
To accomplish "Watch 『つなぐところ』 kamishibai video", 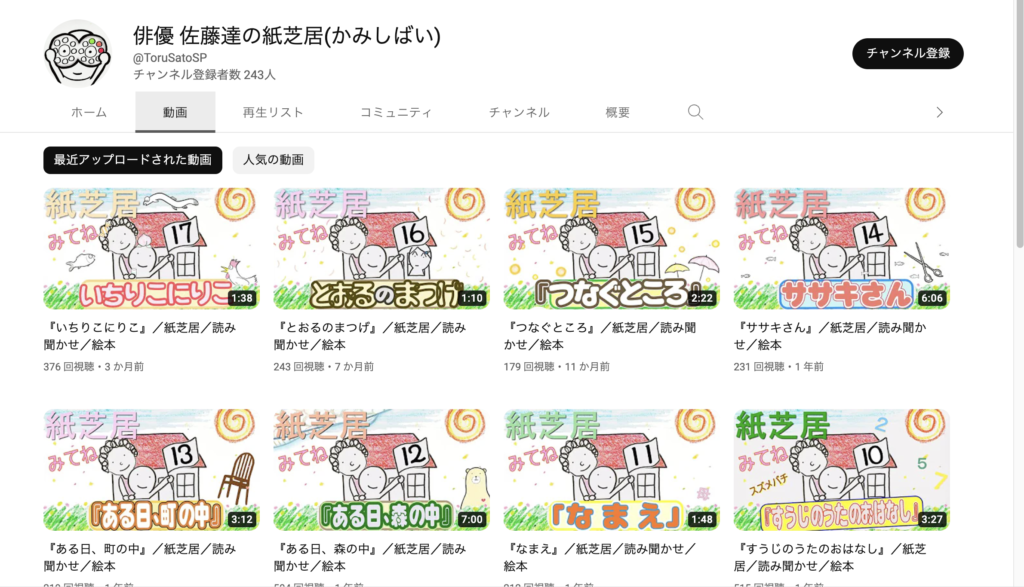I will [x=611, y=248].
